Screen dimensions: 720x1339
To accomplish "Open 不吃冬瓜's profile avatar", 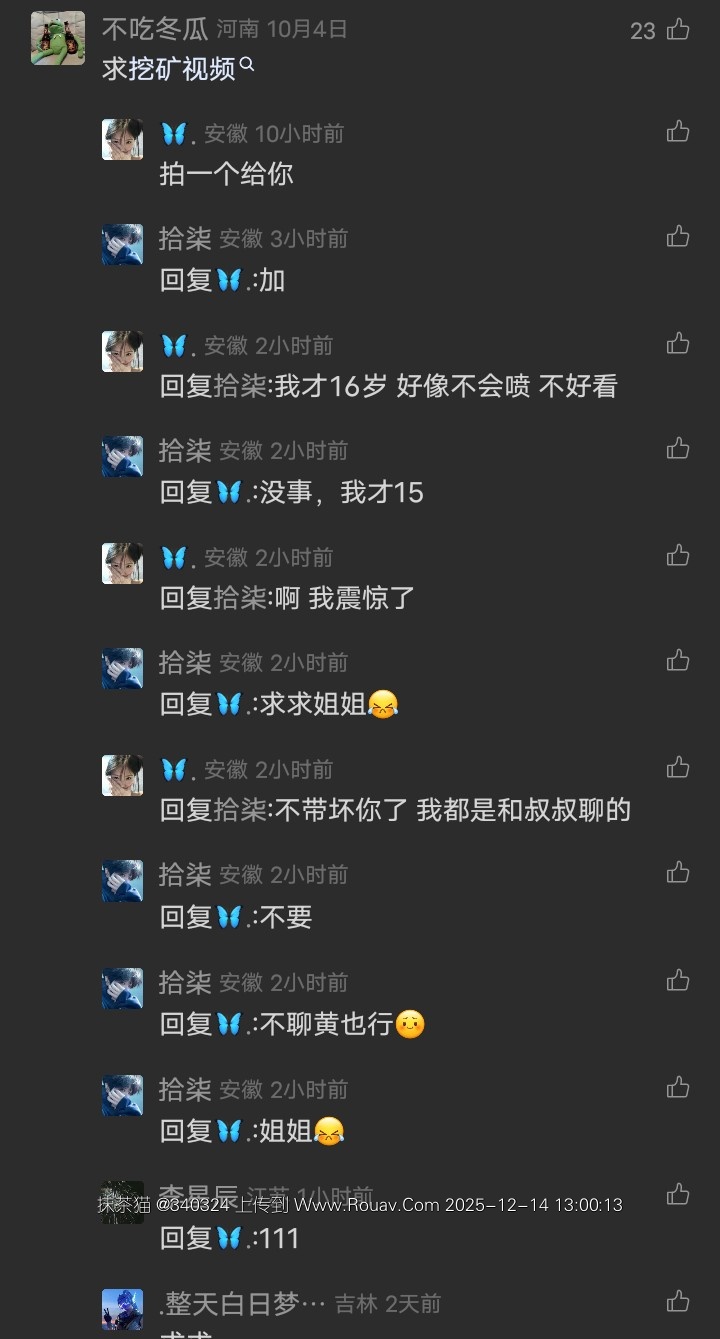I will tap(58, 38).
